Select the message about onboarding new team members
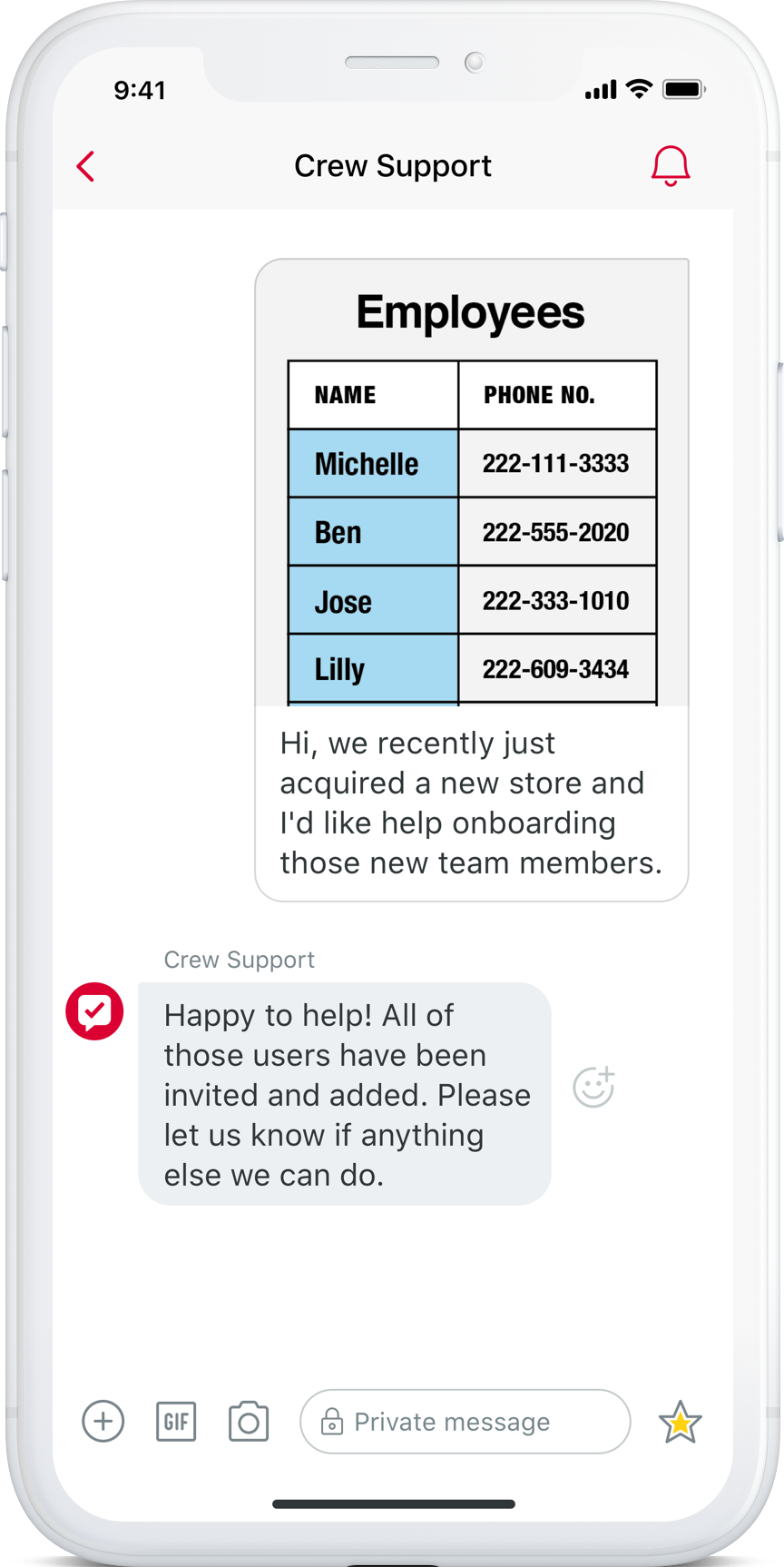Image resolution: width=784 pixels, height=1567 pixels. pos(471,803)
